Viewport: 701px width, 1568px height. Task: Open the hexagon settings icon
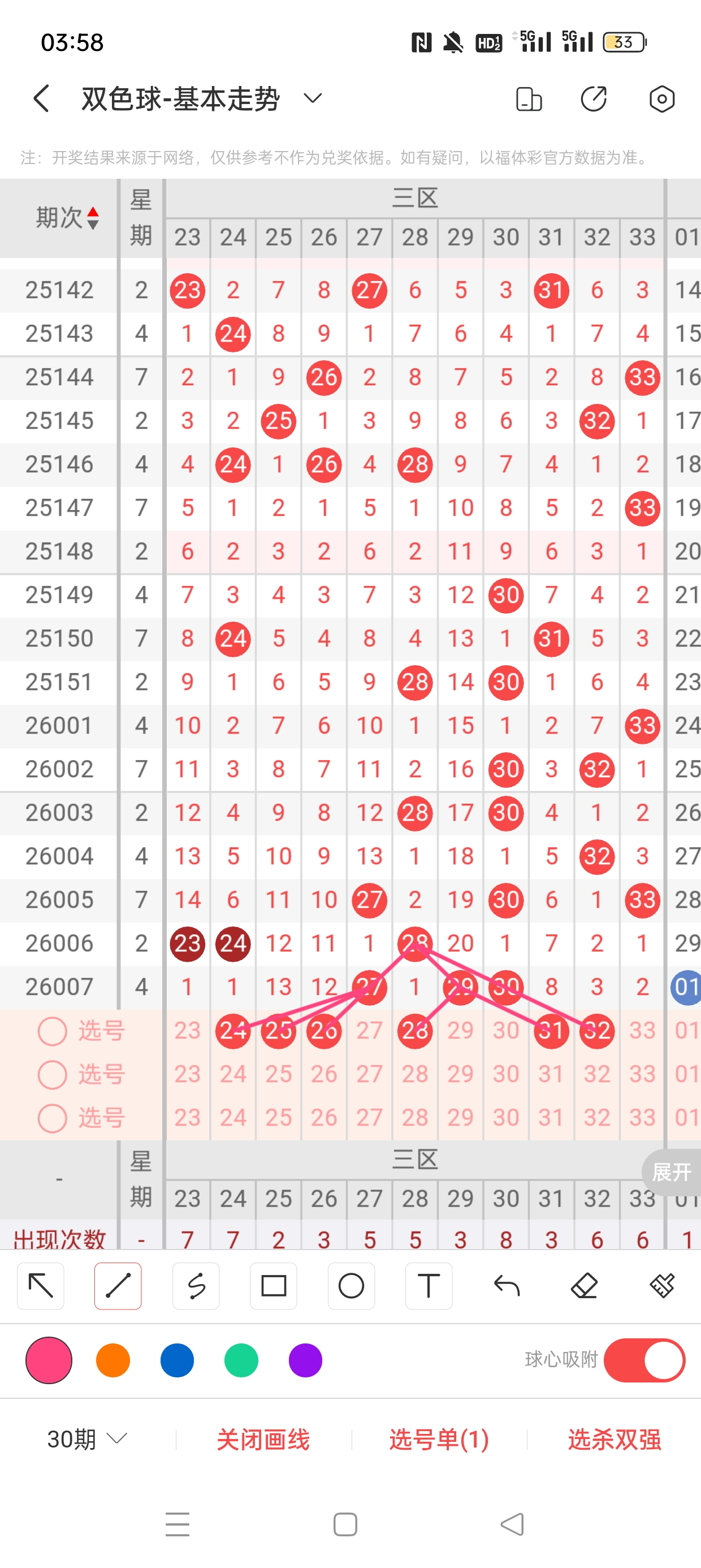(x=661, y=98)
